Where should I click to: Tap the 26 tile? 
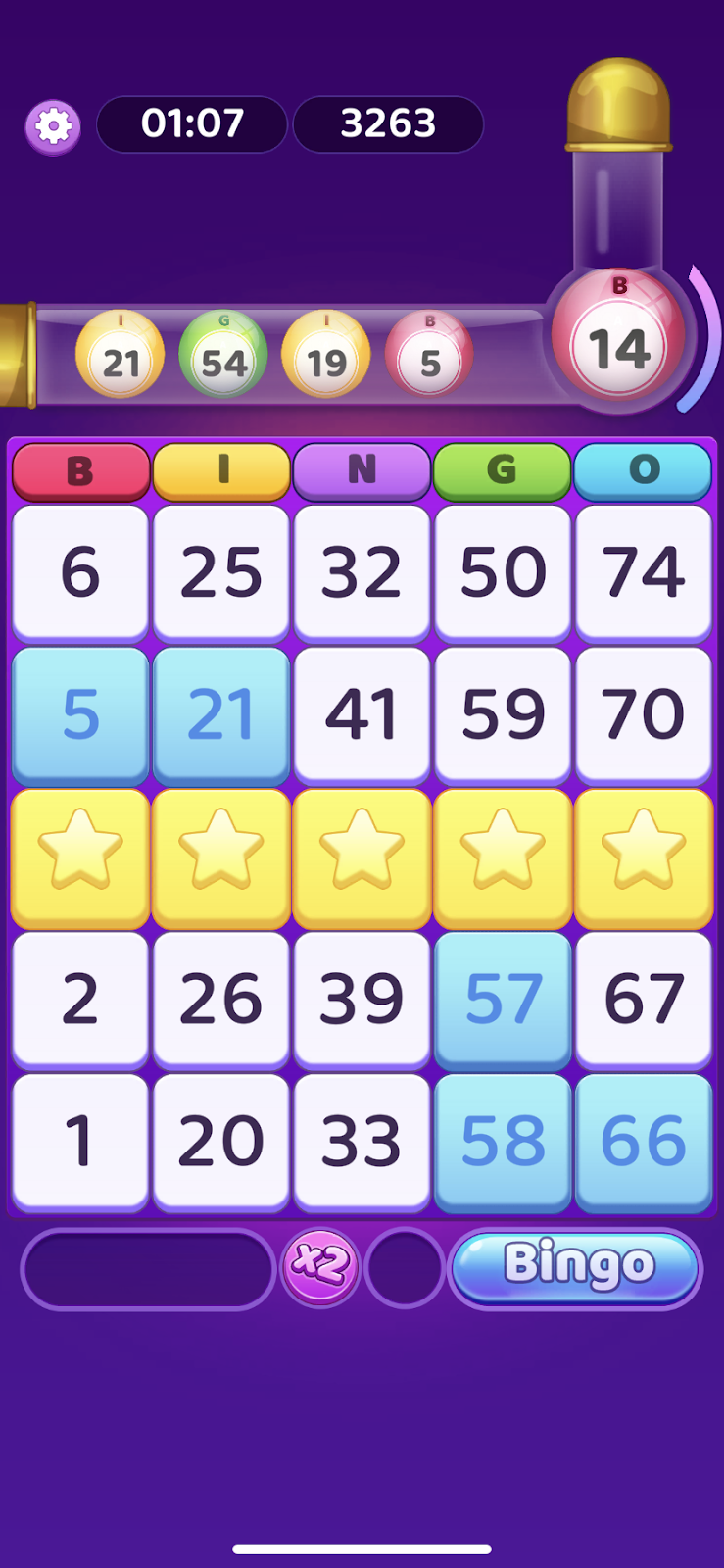[221, 1000]
